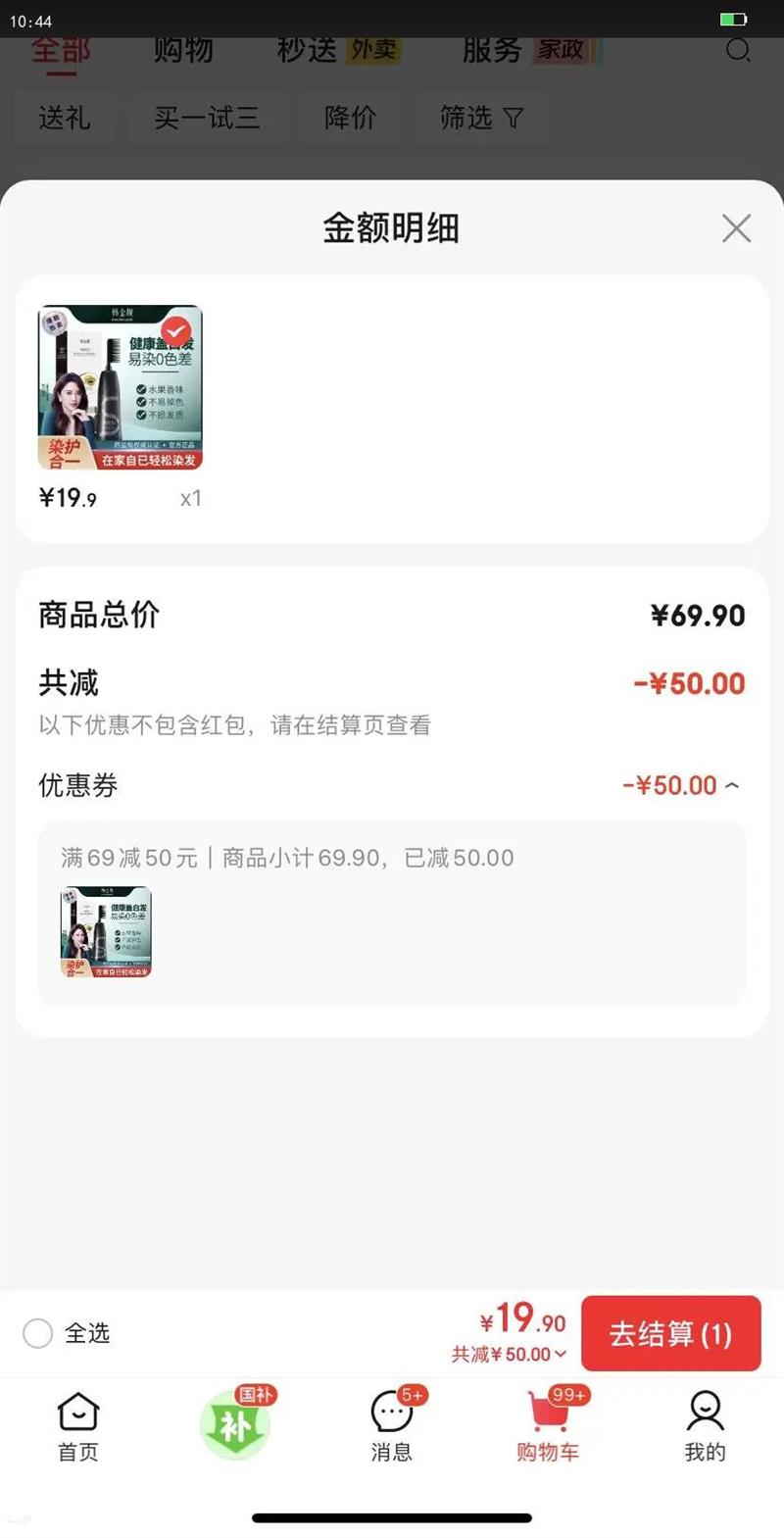Tap 去结算 to check out
784x1538 pixels.
671,1333
